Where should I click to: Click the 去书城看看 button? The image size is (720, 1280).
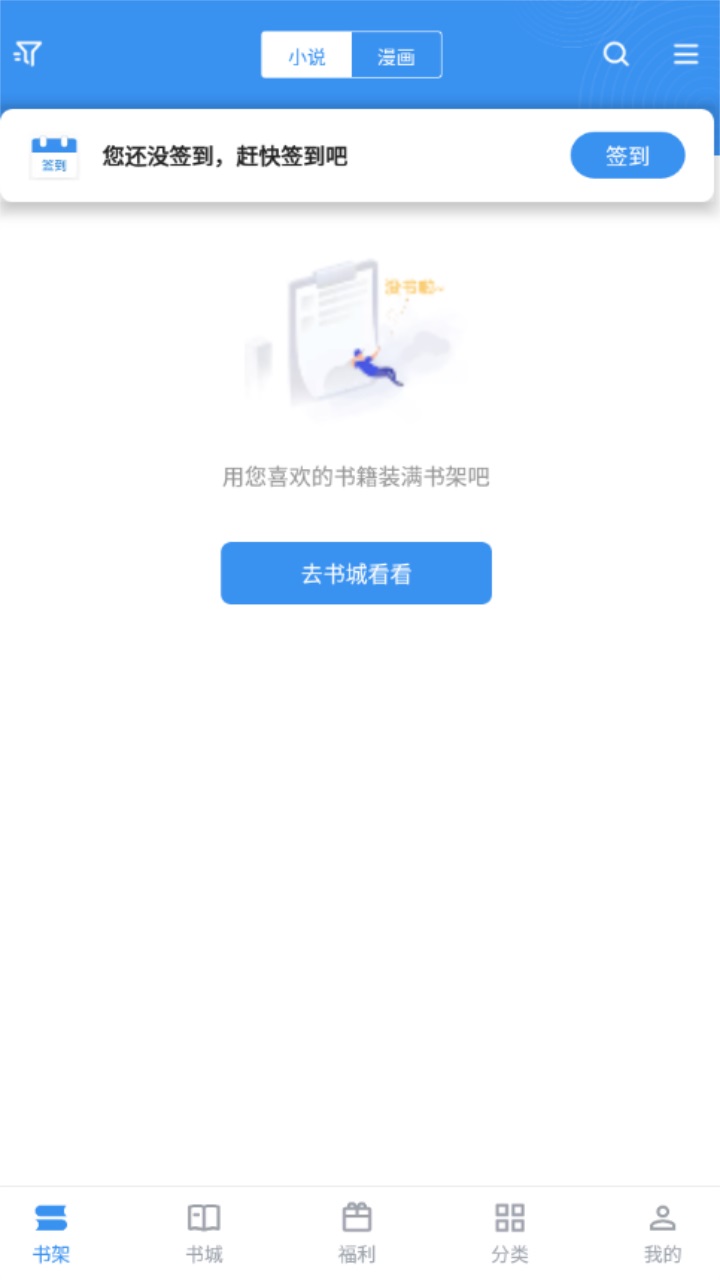coord(356,573)
